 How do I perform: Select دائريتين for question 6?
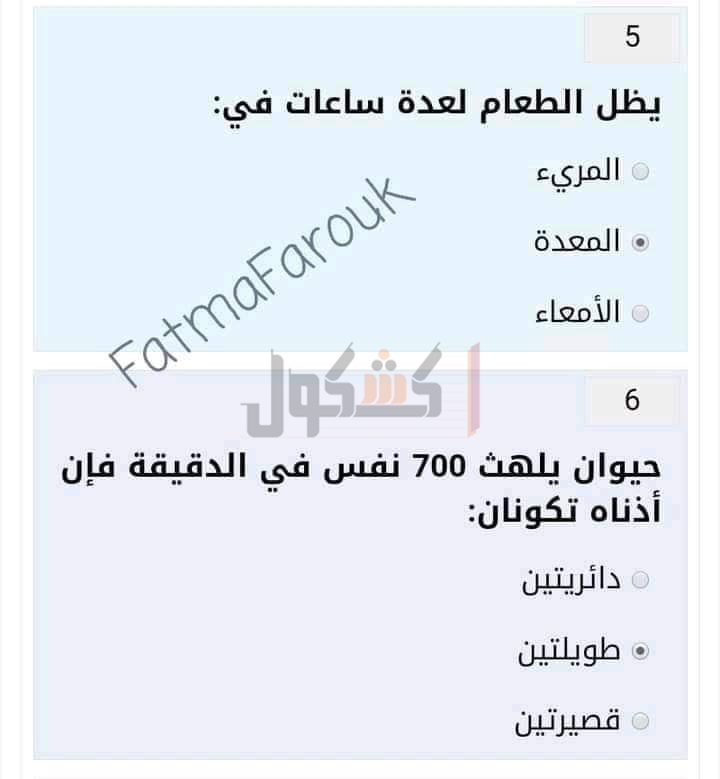coord(640,580)
